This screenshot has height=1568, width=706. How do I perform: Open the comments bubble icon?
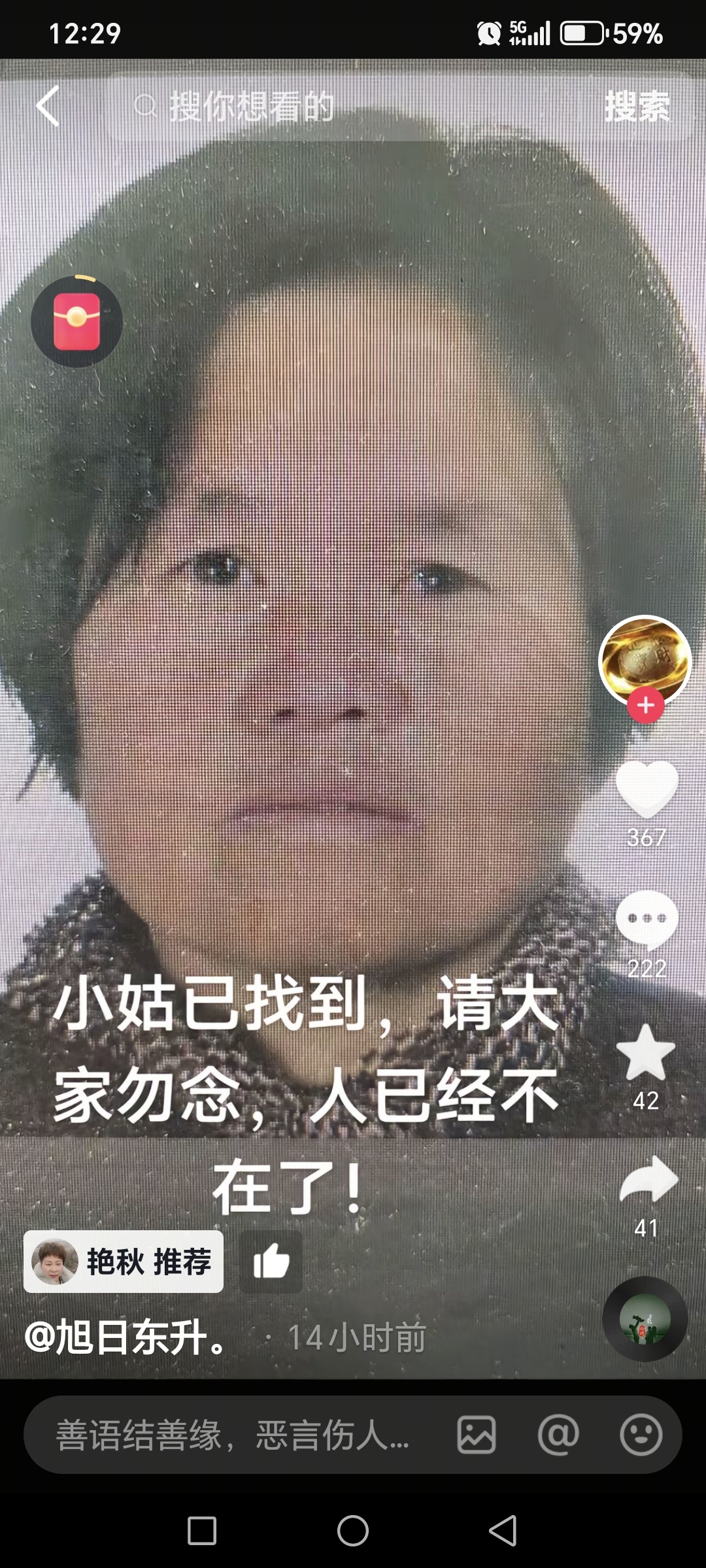click(647, 919)
